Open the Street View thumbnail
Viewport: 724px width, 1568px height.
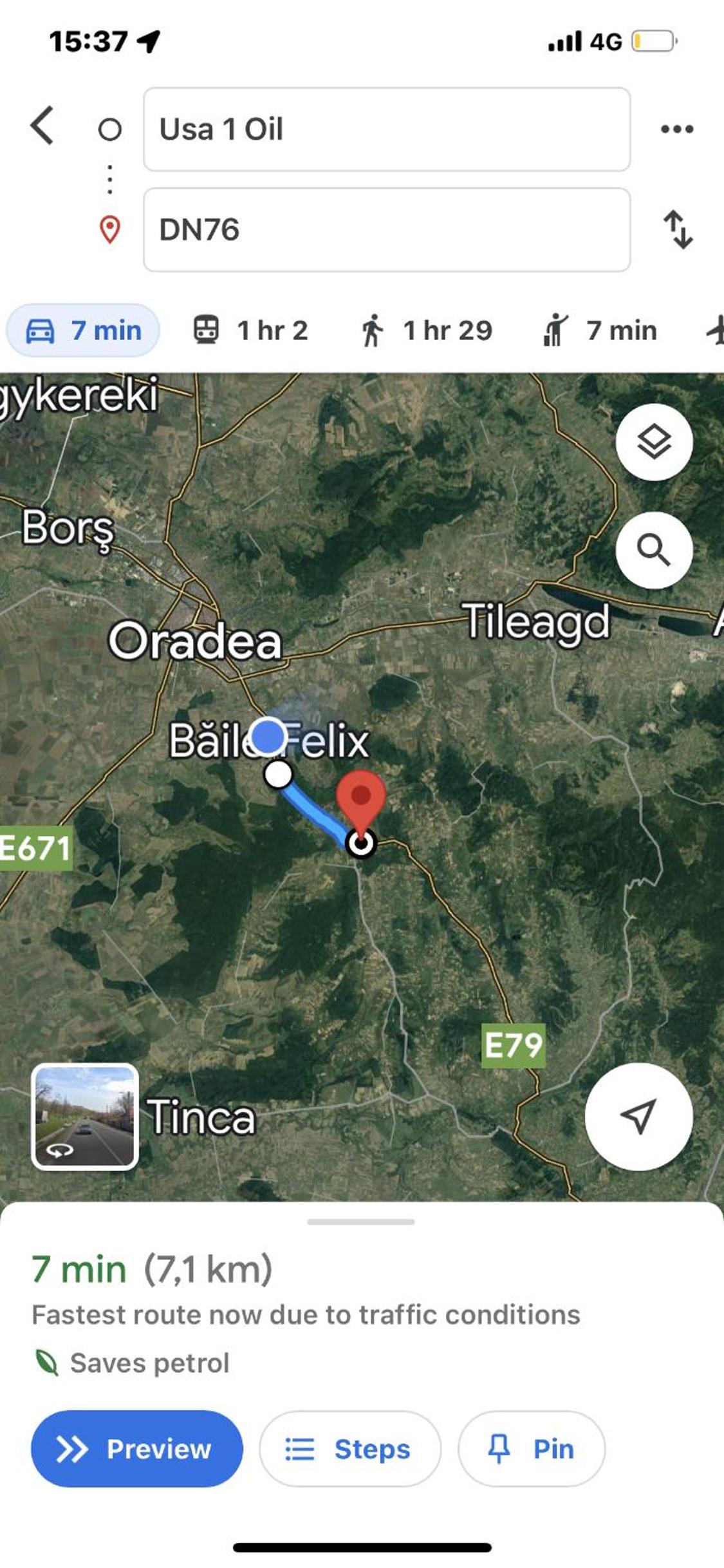click(x=85, y=1117)
